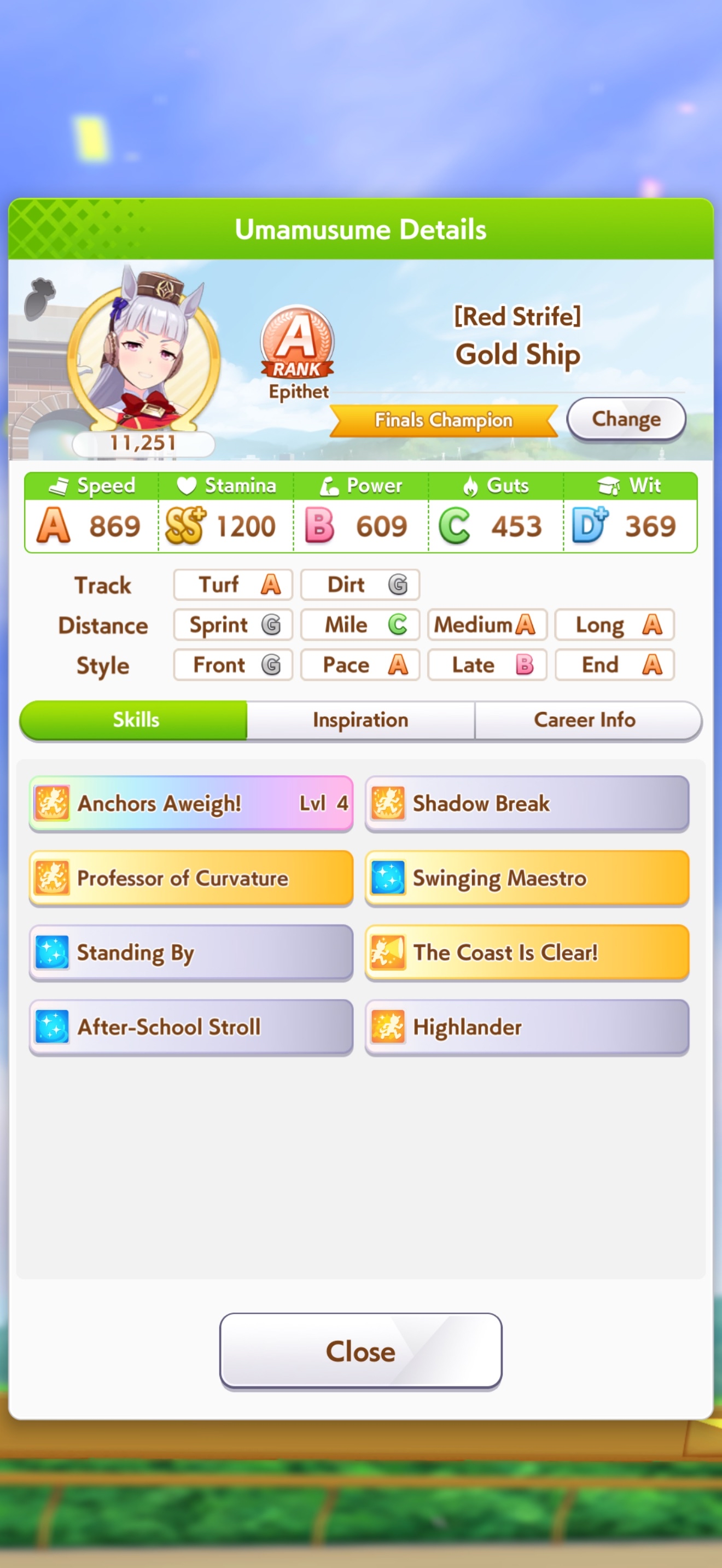Tap the Change epithet button

pyautogui.click(x=625, y=419)
